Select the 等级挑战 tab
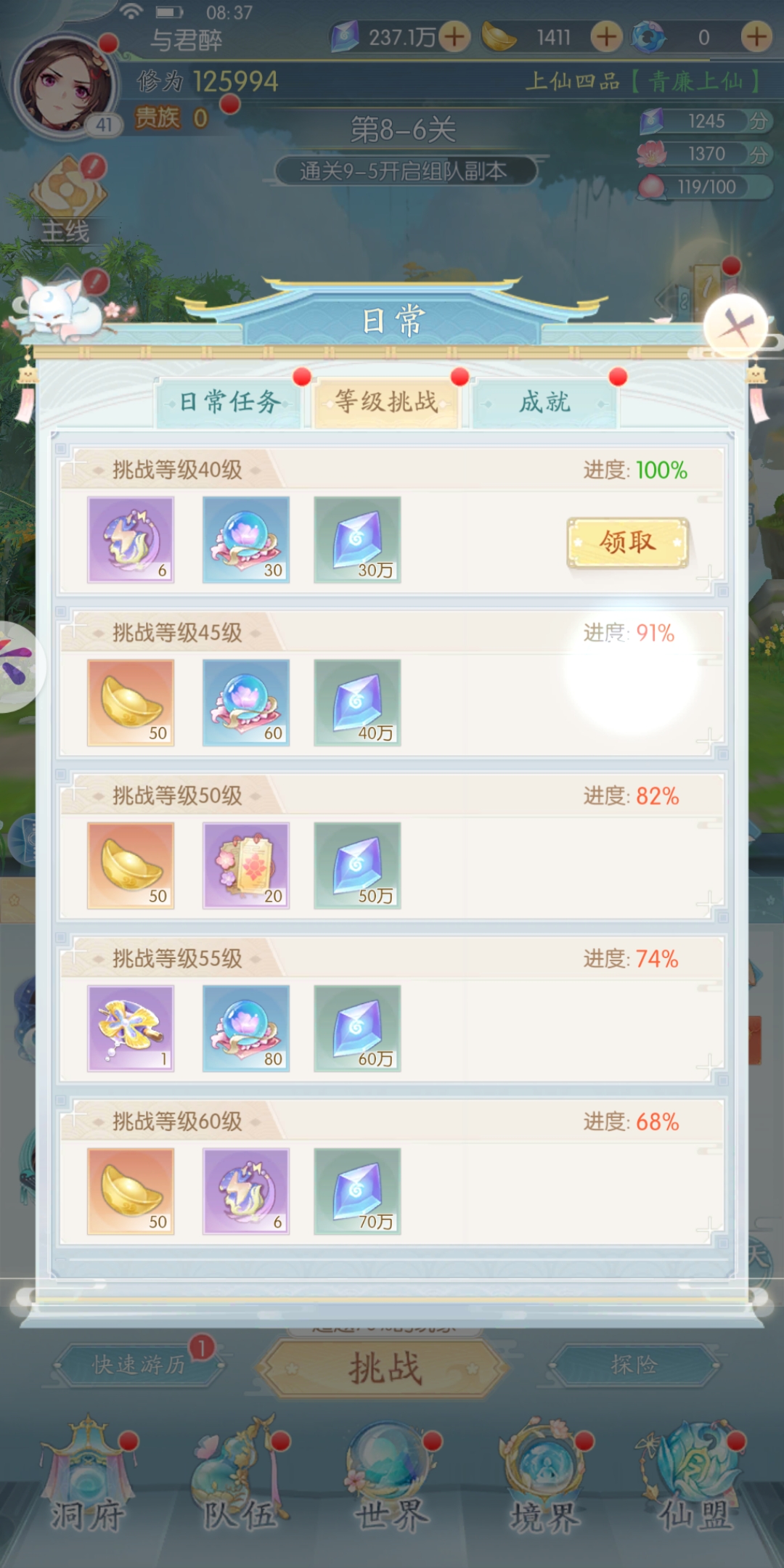The height and width of the screenshot is (1568, 784). 386,401
